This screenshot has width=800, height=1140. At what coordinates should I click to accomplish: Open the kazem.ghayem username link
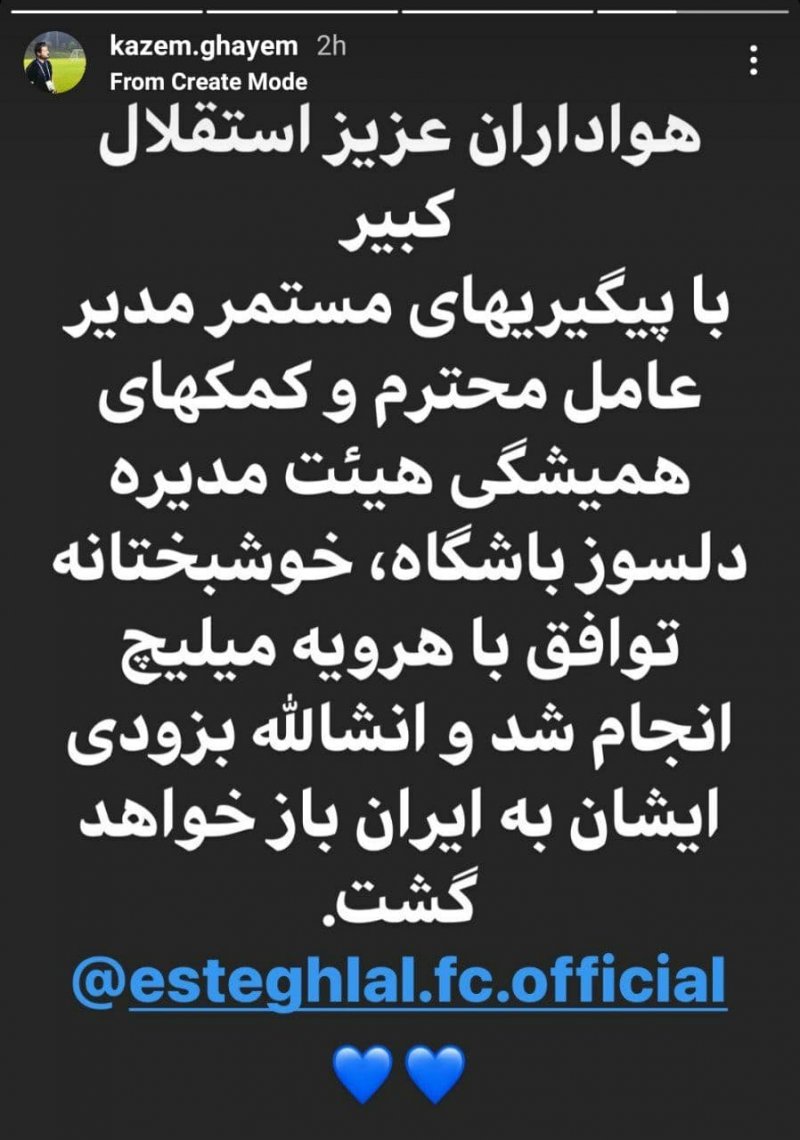tap(205, 47)
